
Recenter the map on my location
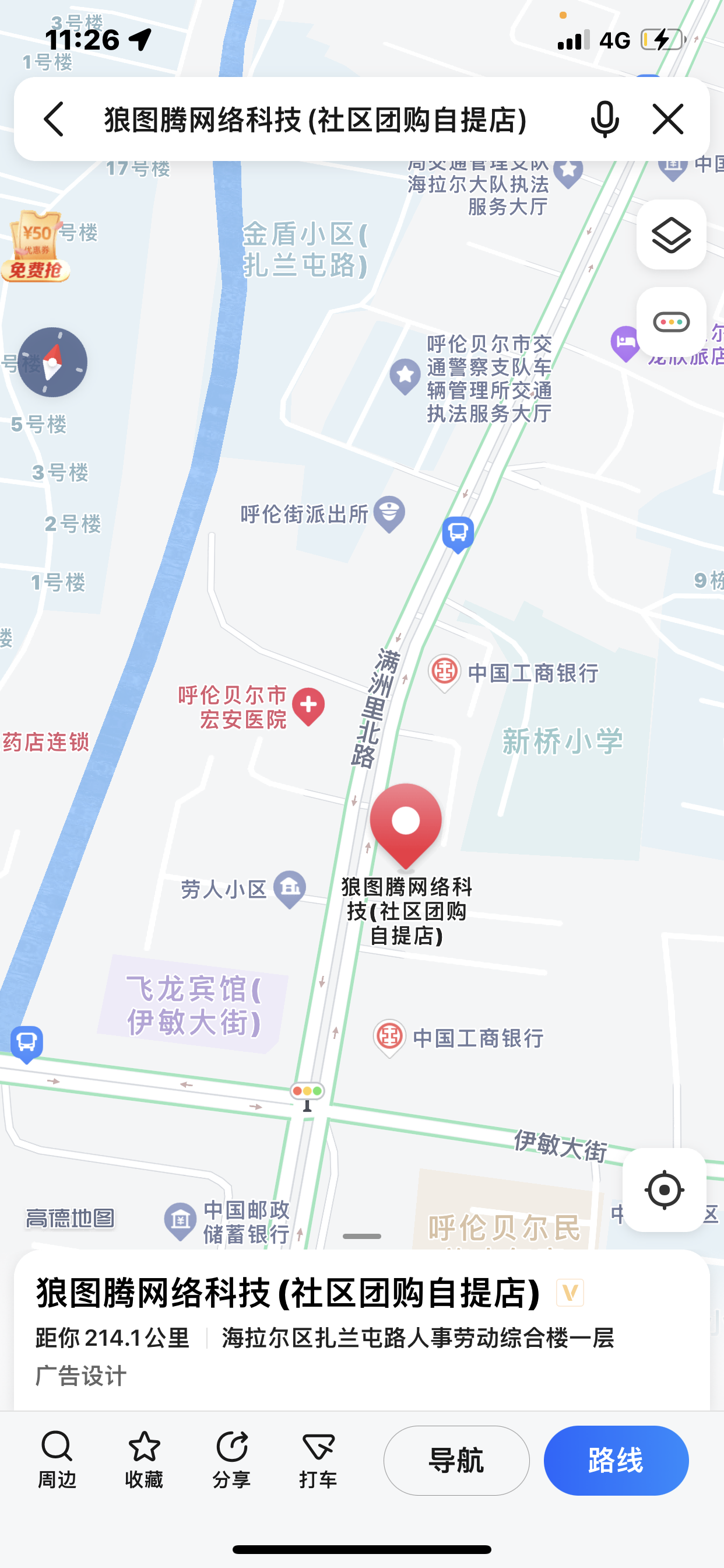pos(664,1189)
